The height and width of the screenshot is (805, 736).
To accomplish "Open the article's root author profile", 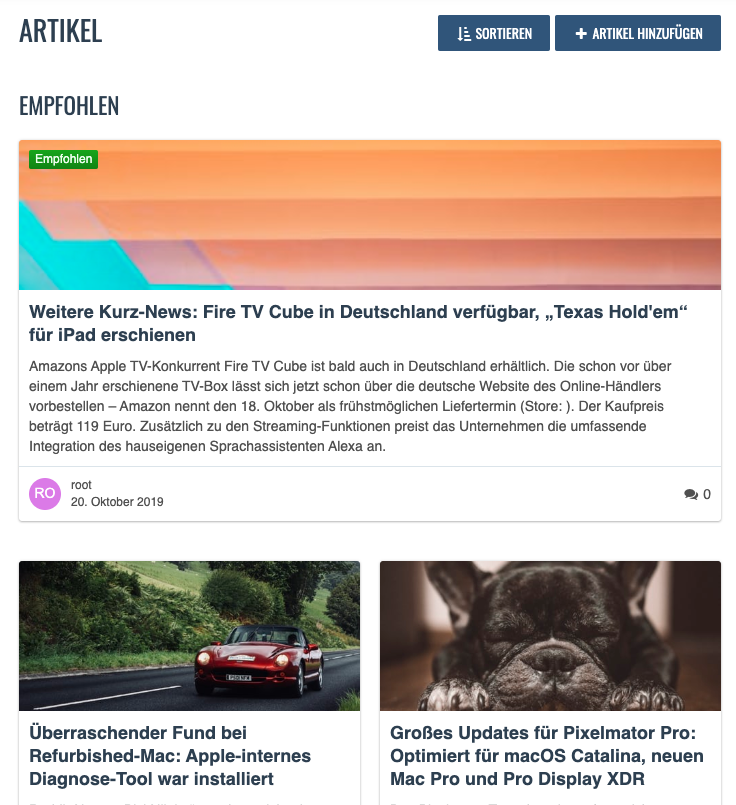I will click(x=83, y=485).
